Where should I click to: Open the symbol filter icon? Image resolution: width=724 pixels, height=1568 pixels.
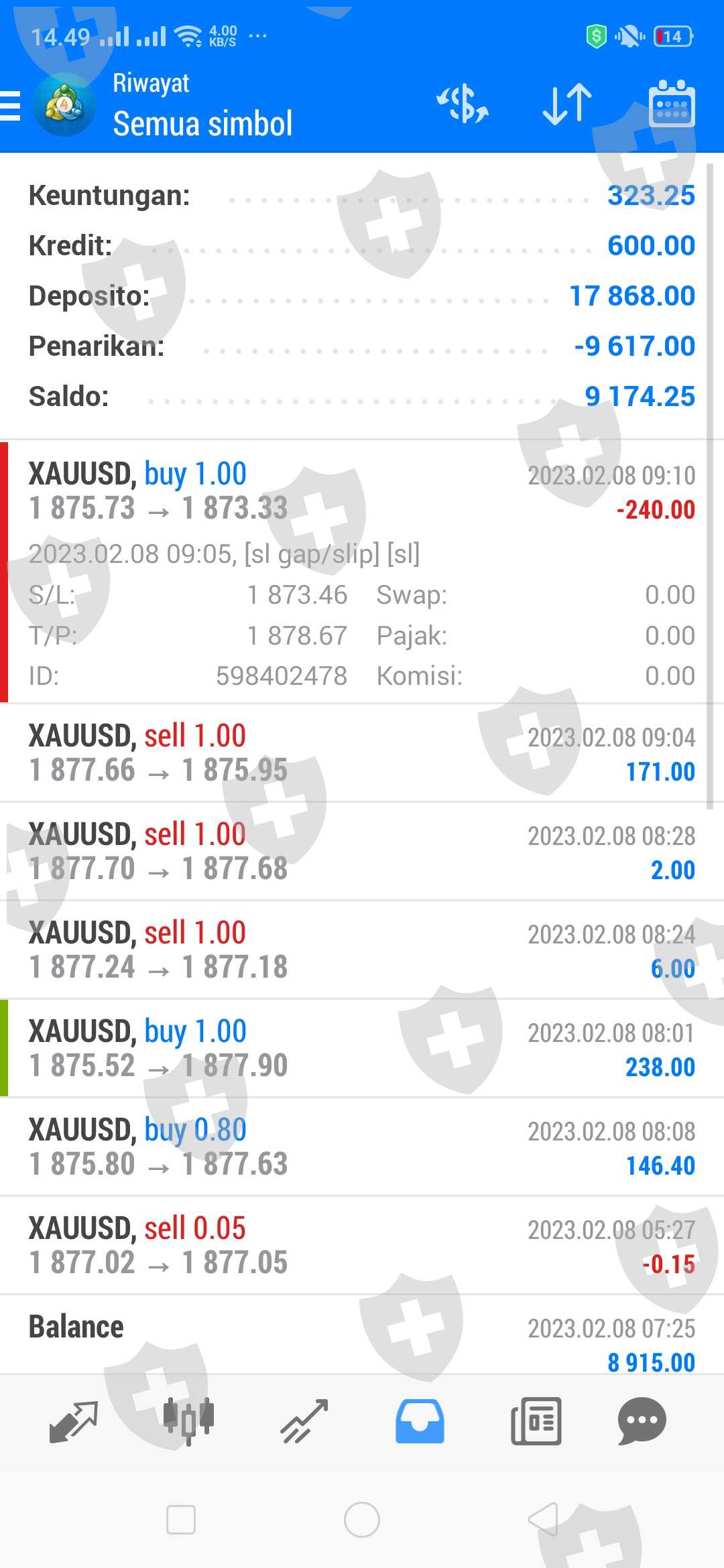(x=463, y=105)
